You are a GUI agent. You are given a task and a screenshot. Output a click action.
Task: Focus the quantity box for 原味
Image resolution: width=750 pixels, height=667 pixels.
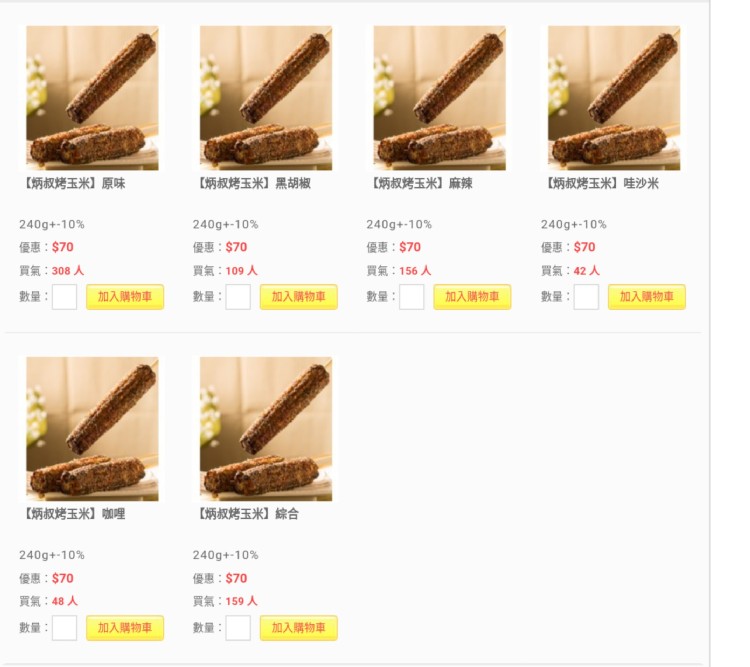coord(64,297)
